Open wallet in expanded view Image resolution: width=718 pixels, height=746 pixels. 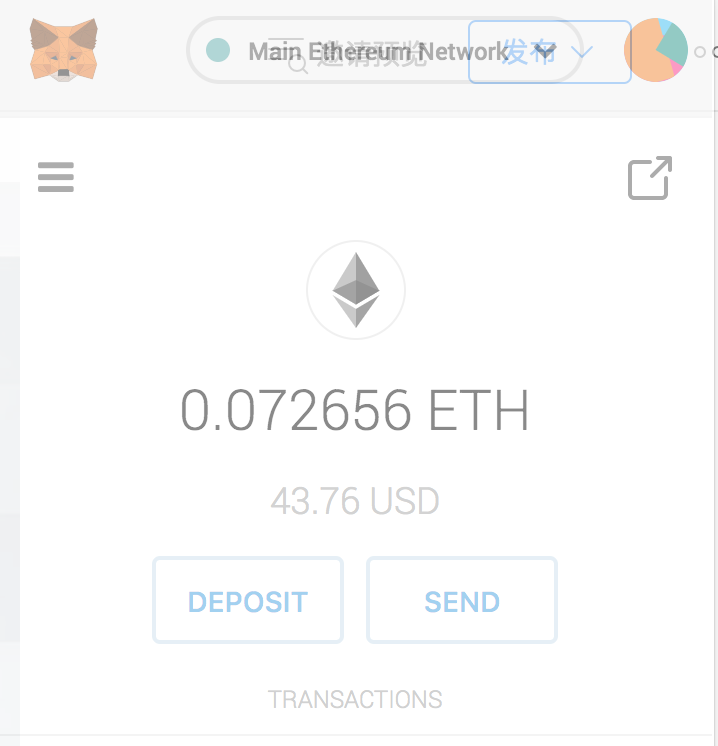[x=649, y=179]
